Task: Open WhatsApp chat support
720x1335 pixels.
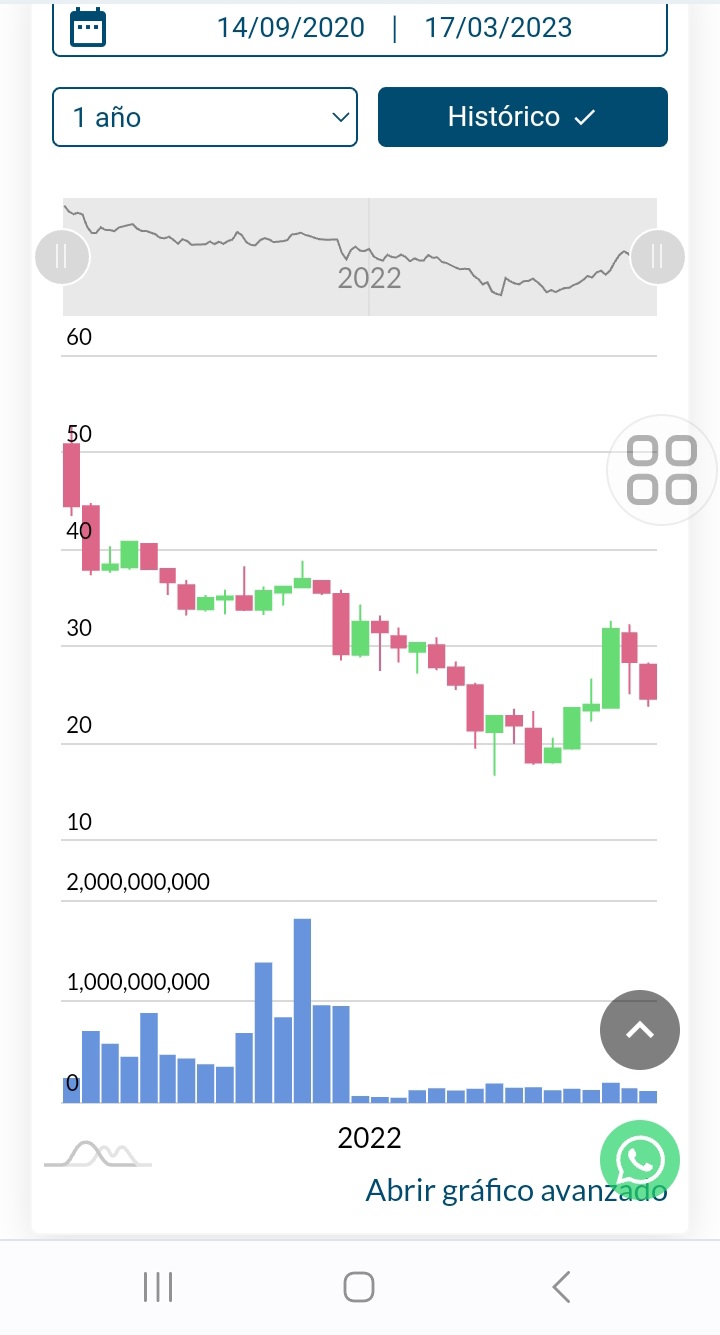Action: point(640,1160)
